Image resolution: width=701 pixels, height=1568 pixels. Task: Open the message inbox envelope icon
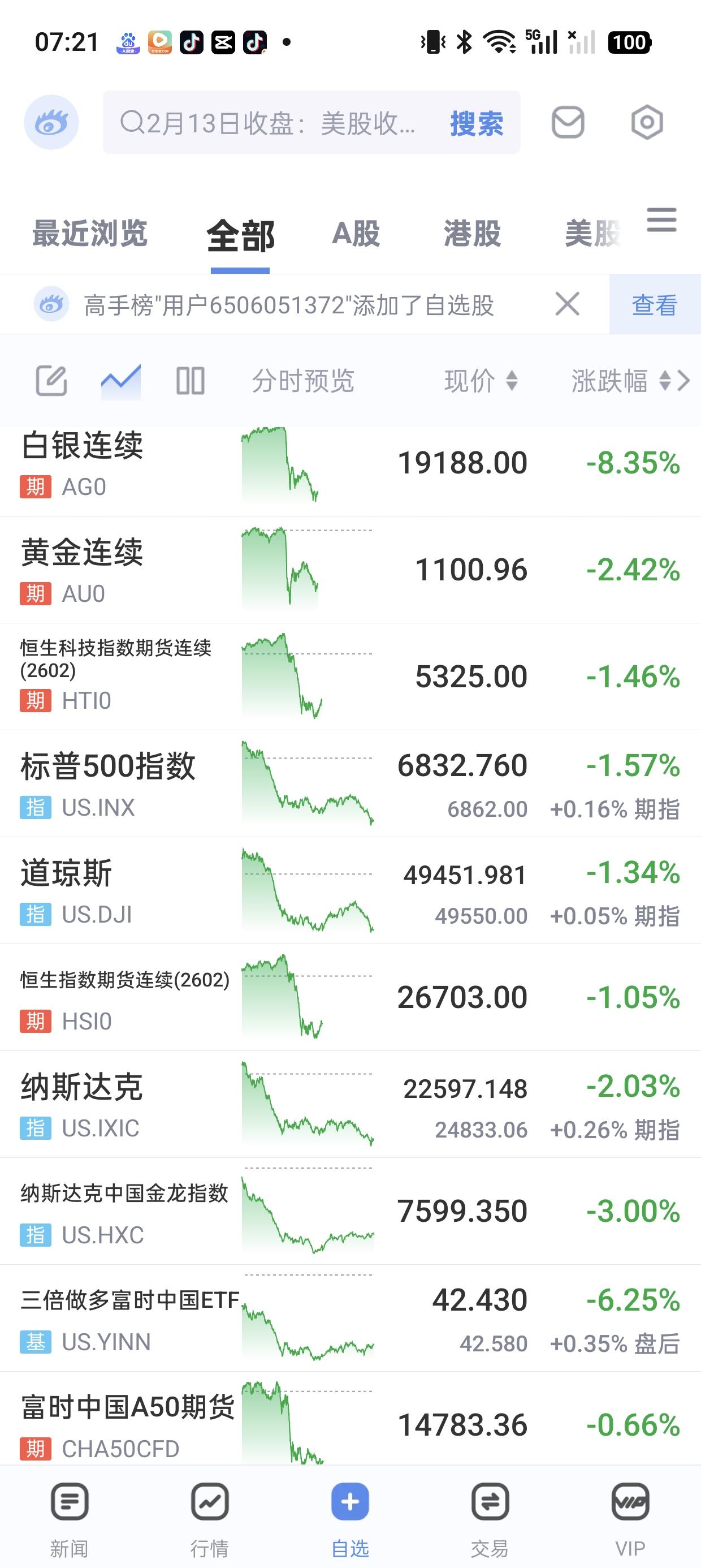click(x=568, y=122)
